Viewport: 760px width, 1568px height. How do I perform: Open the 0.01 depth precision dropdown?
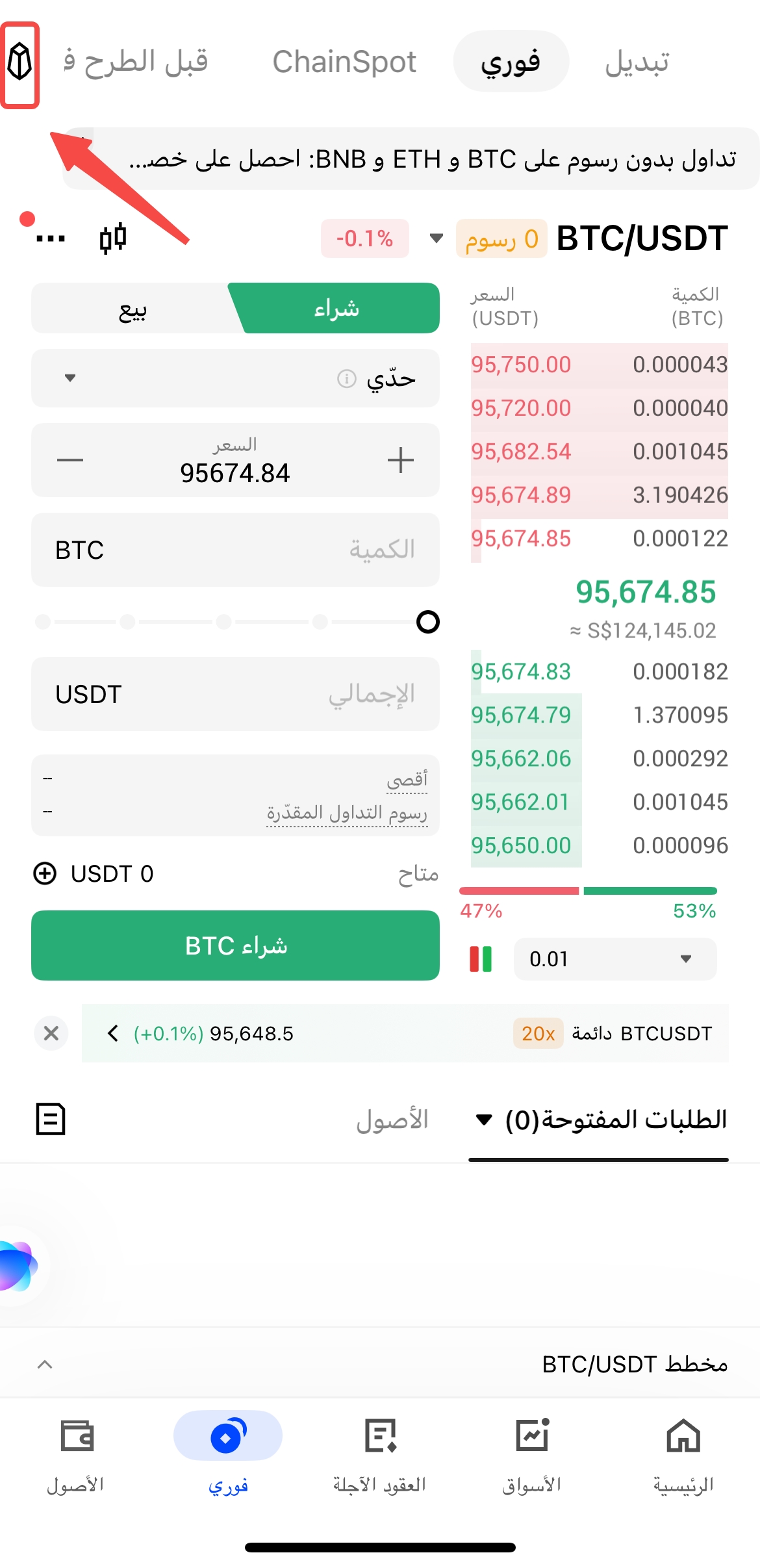click(x=614, y=959)
